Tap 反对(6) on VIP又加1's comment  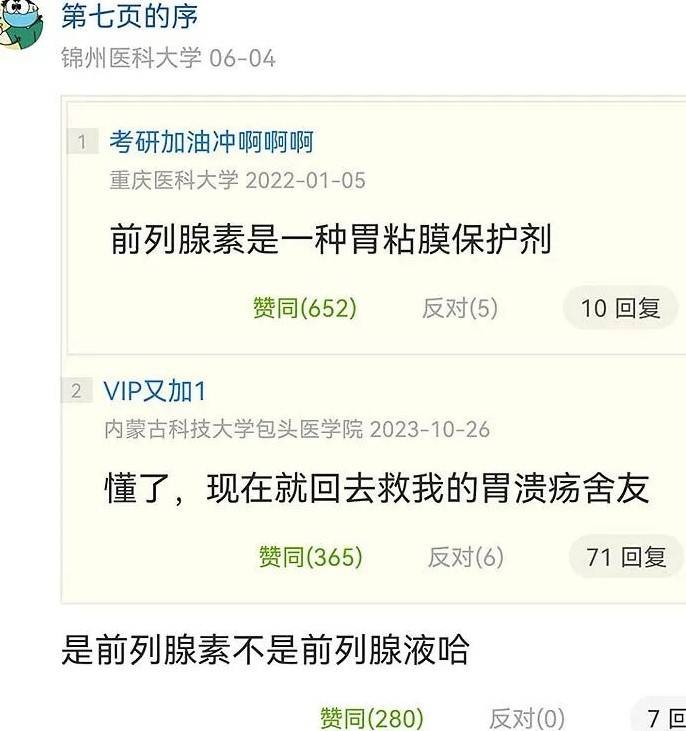(465, 557)
